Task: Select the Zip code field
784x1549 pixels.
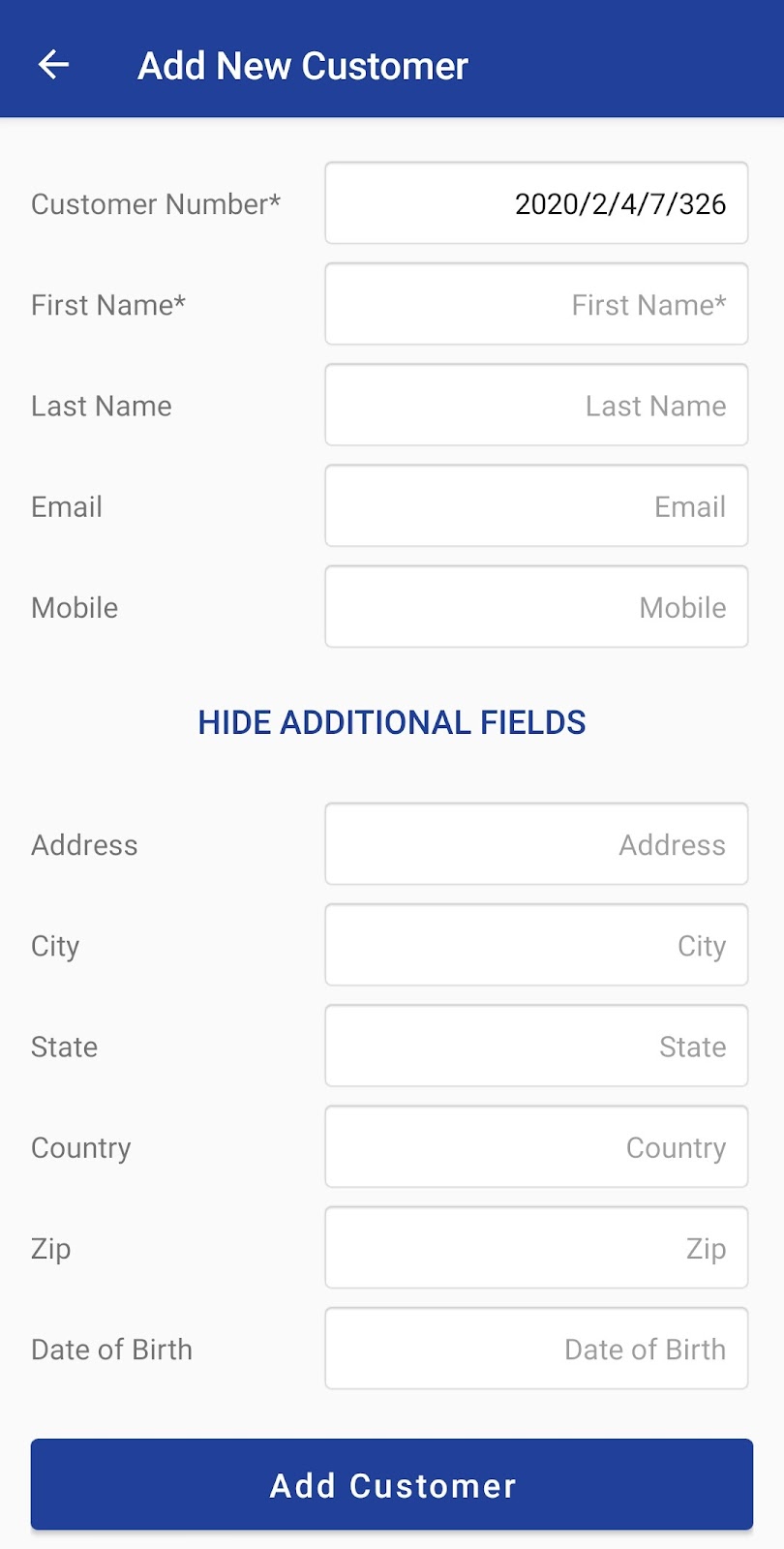Action: [x=536, y=1248]
